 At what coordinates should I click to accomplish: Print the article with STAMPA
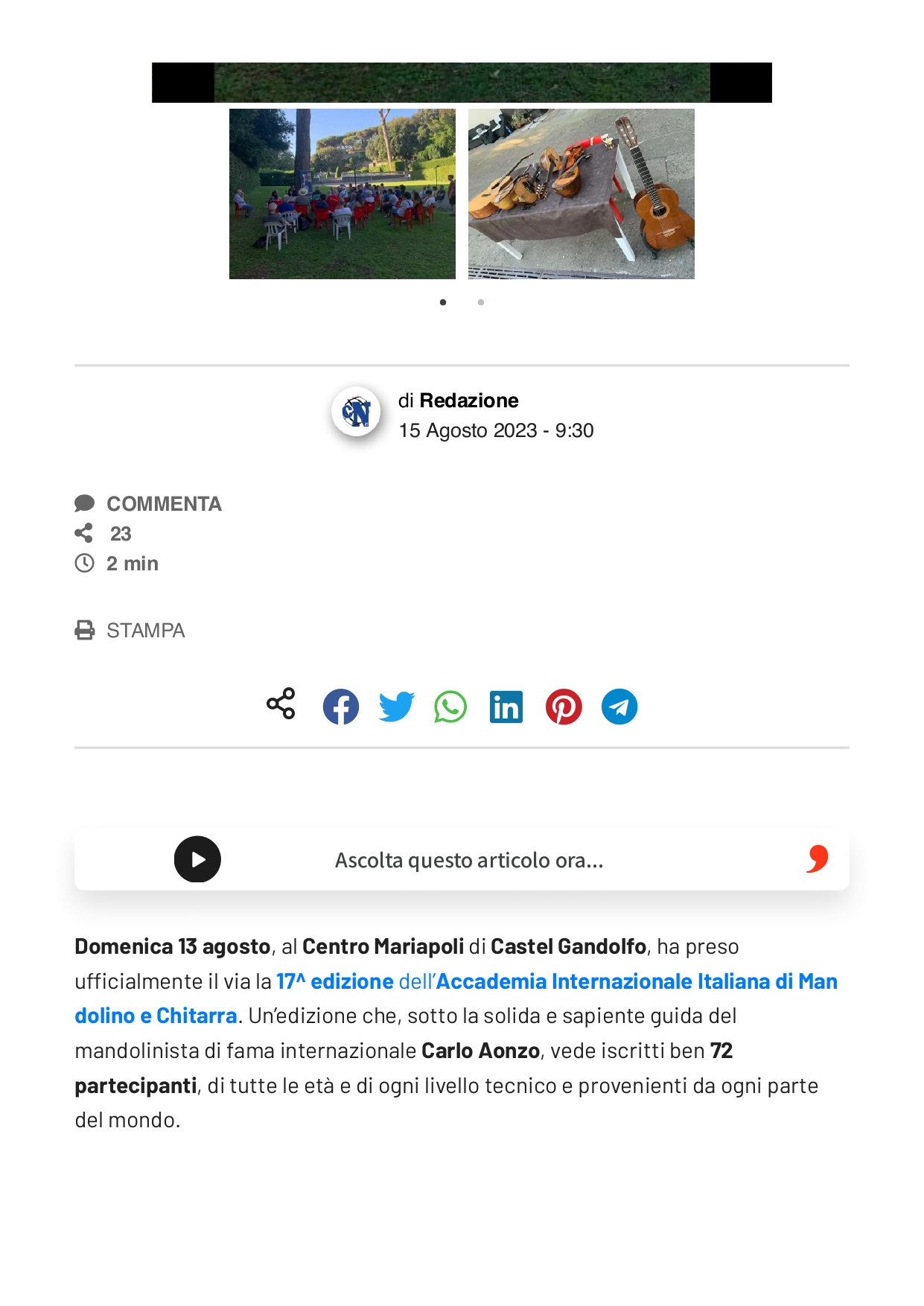click(x=144, y=631)
